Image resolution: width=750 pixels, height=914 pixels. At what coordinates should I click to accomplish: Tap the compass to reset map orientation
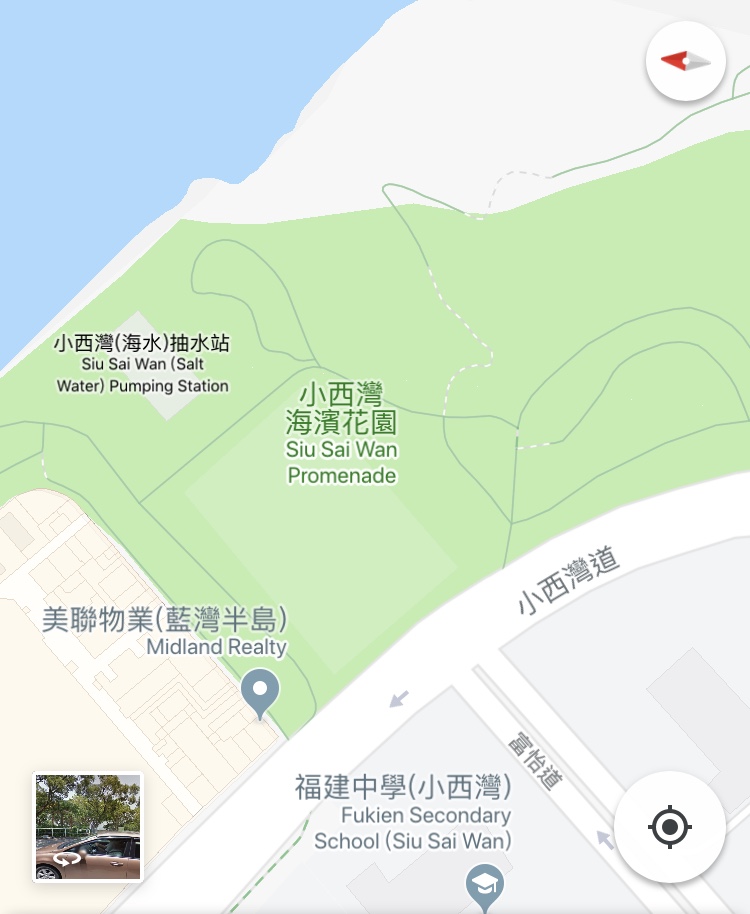pyautogui.click(x=686, y=61)
